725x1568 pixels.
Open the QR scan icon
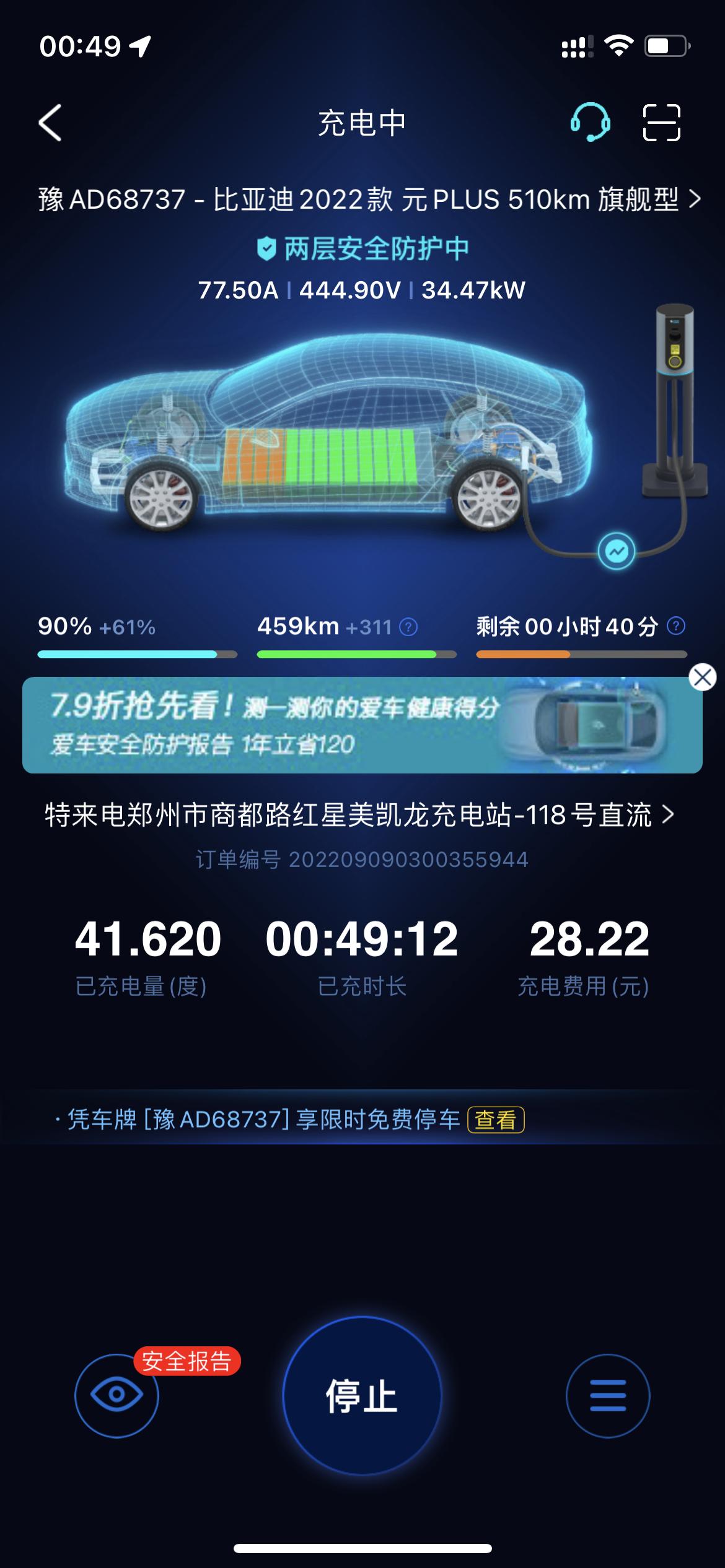661,123
